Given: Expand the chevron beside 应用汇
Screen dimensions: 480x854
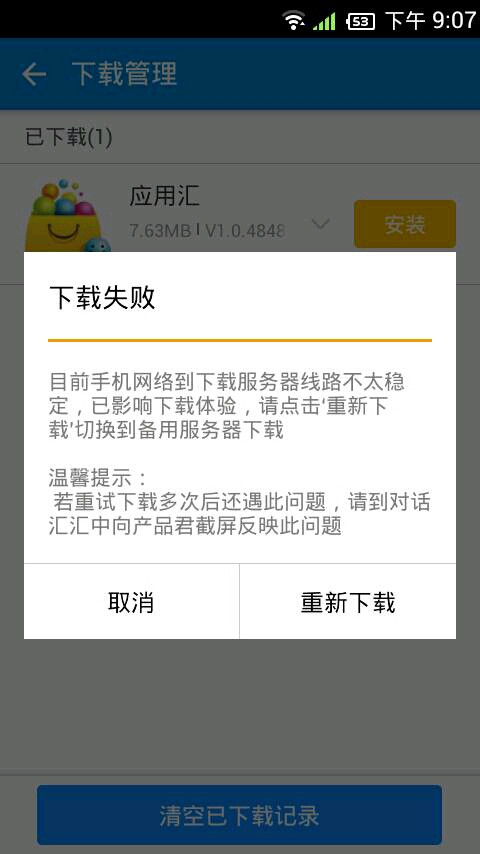Looking at the screenshot, I should (x=320, y=224).
